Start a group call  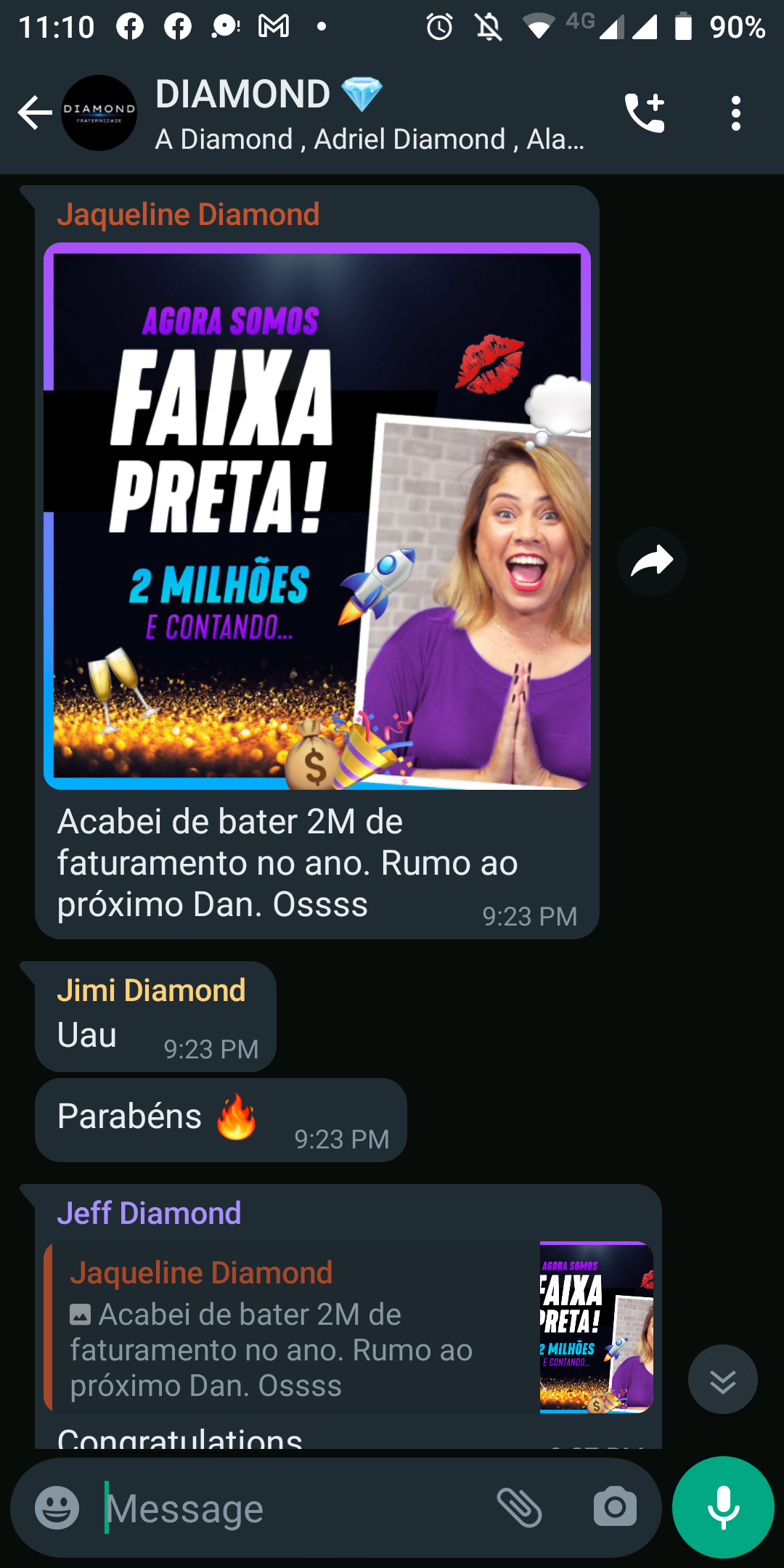645,113
